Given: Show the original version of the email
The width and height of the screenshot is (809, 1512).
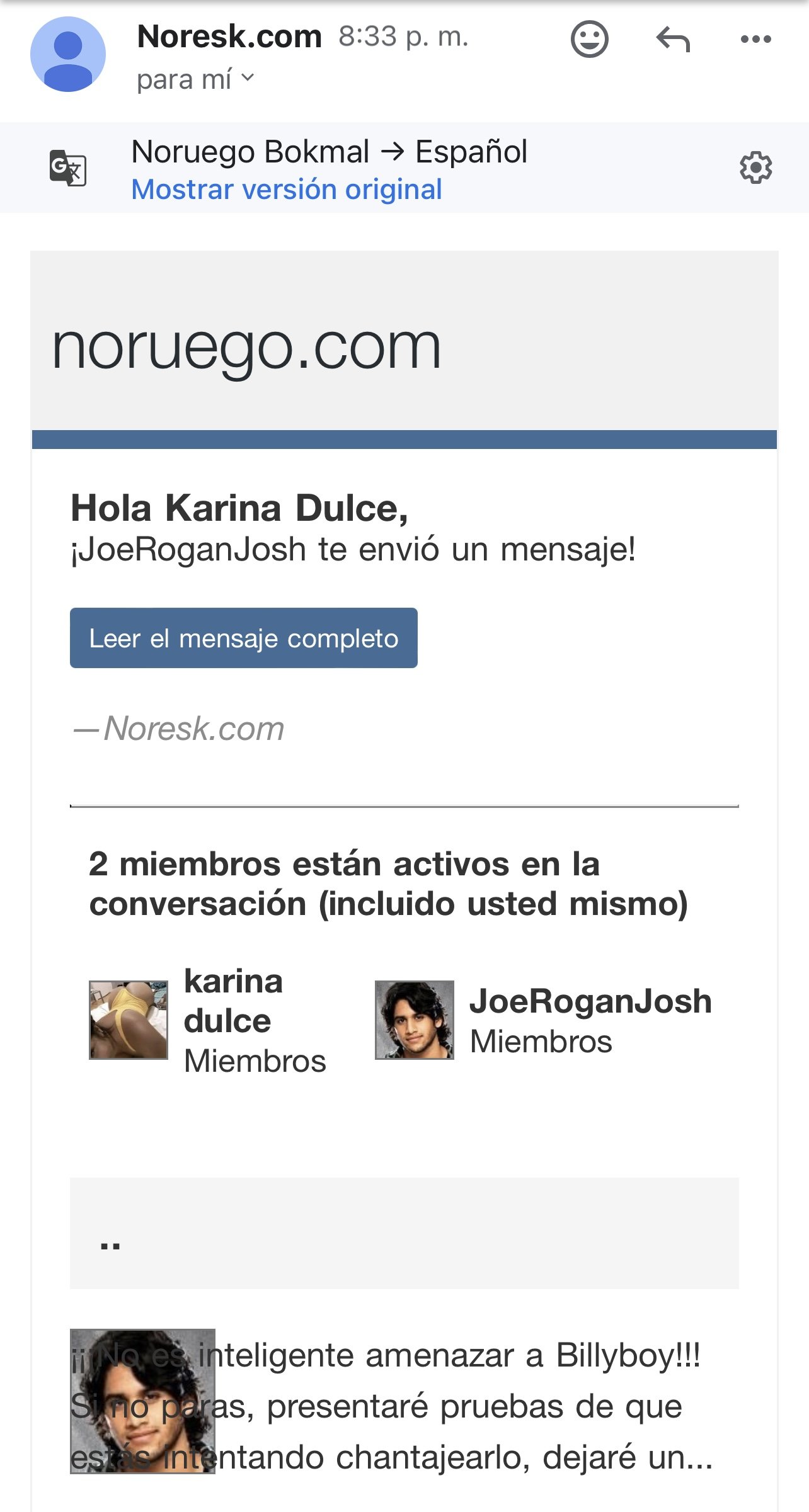Looking at the screenshot, I should click(x=287, y=190).
